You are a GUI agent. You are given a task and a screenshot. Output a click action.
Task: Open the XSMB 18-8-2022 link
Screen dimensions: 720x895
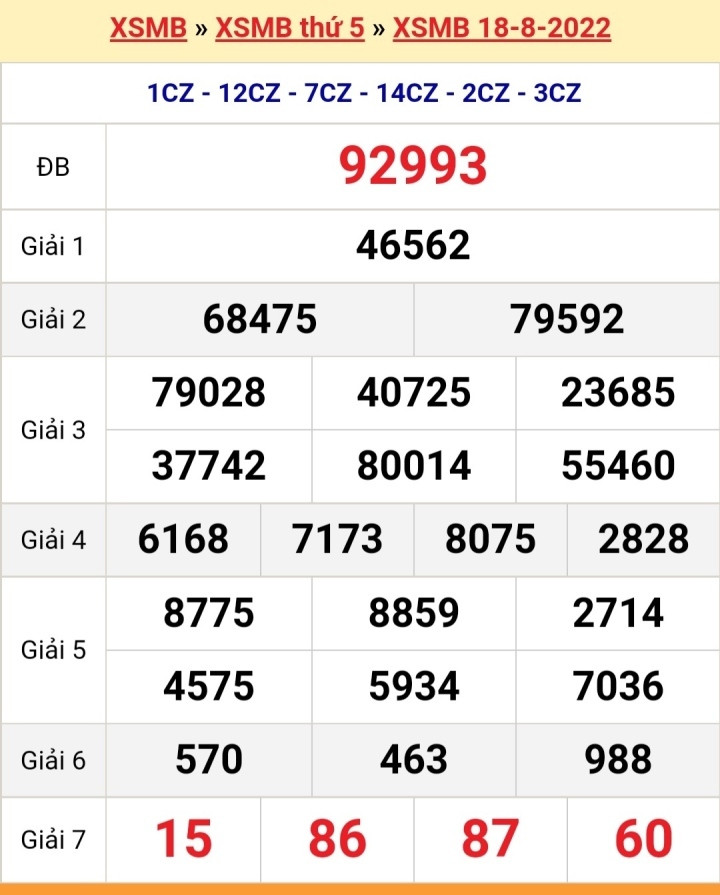501,28
